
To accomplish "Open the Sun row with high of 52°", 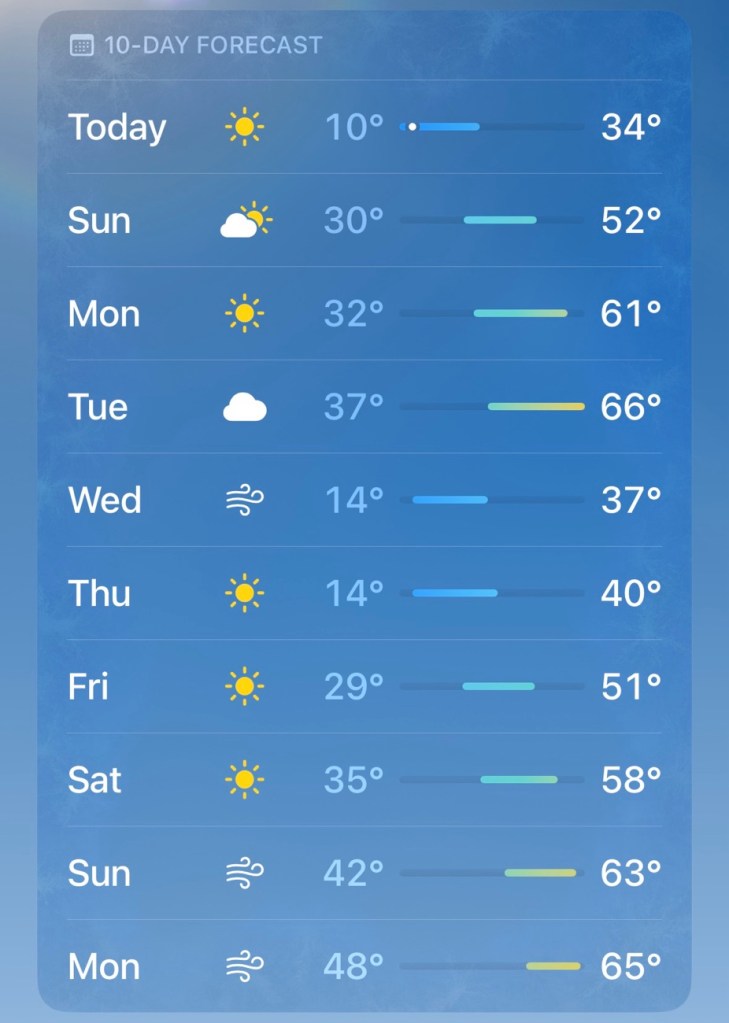I will coord(364,220).
